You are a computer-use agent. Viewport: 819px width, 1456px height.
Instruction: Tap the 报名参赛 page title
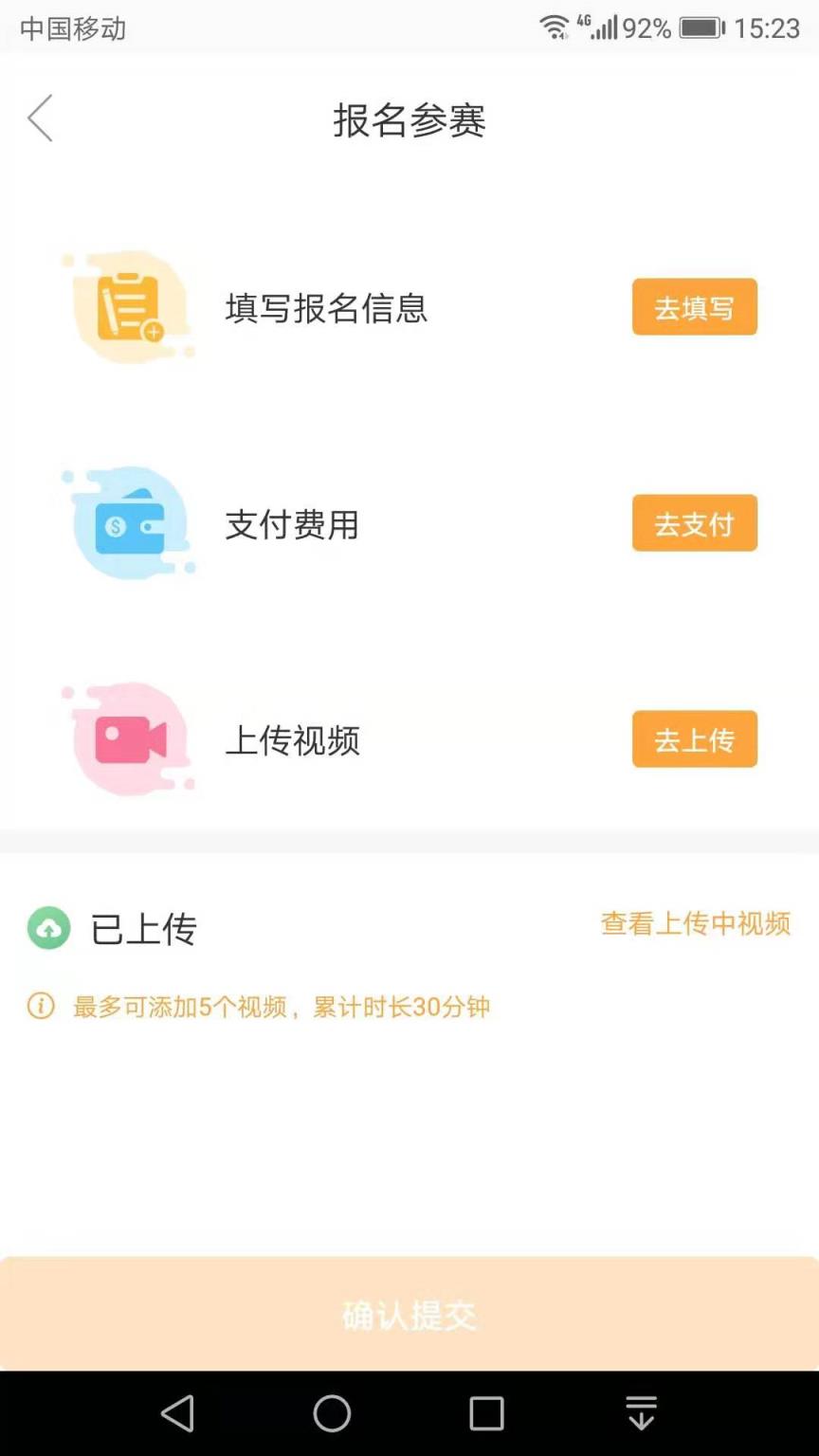coord(409,121)
